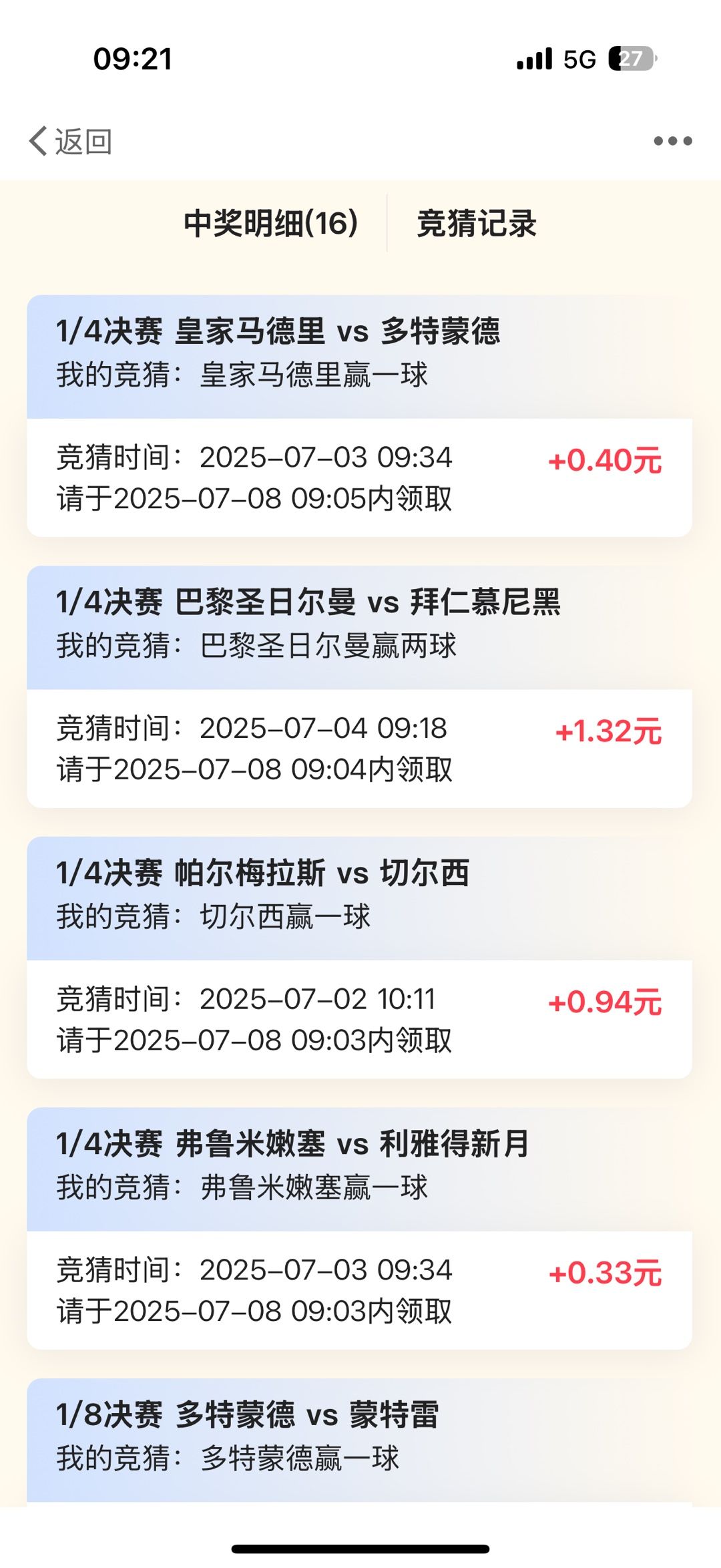
Task: Switch to the 中奖明细(16) tab
Action: [271, 223]
